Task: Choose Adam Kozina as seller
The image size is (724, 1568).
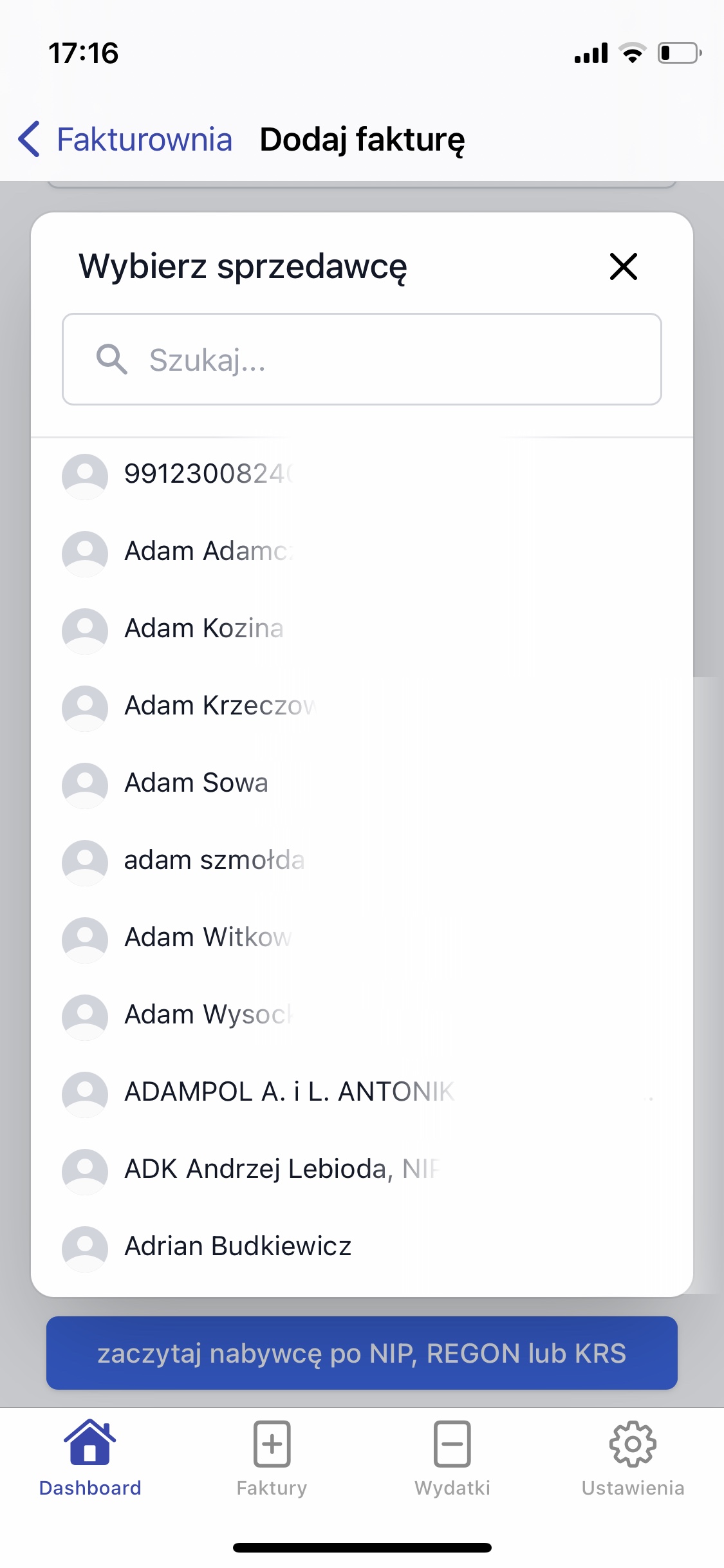Action: (204, 629)
